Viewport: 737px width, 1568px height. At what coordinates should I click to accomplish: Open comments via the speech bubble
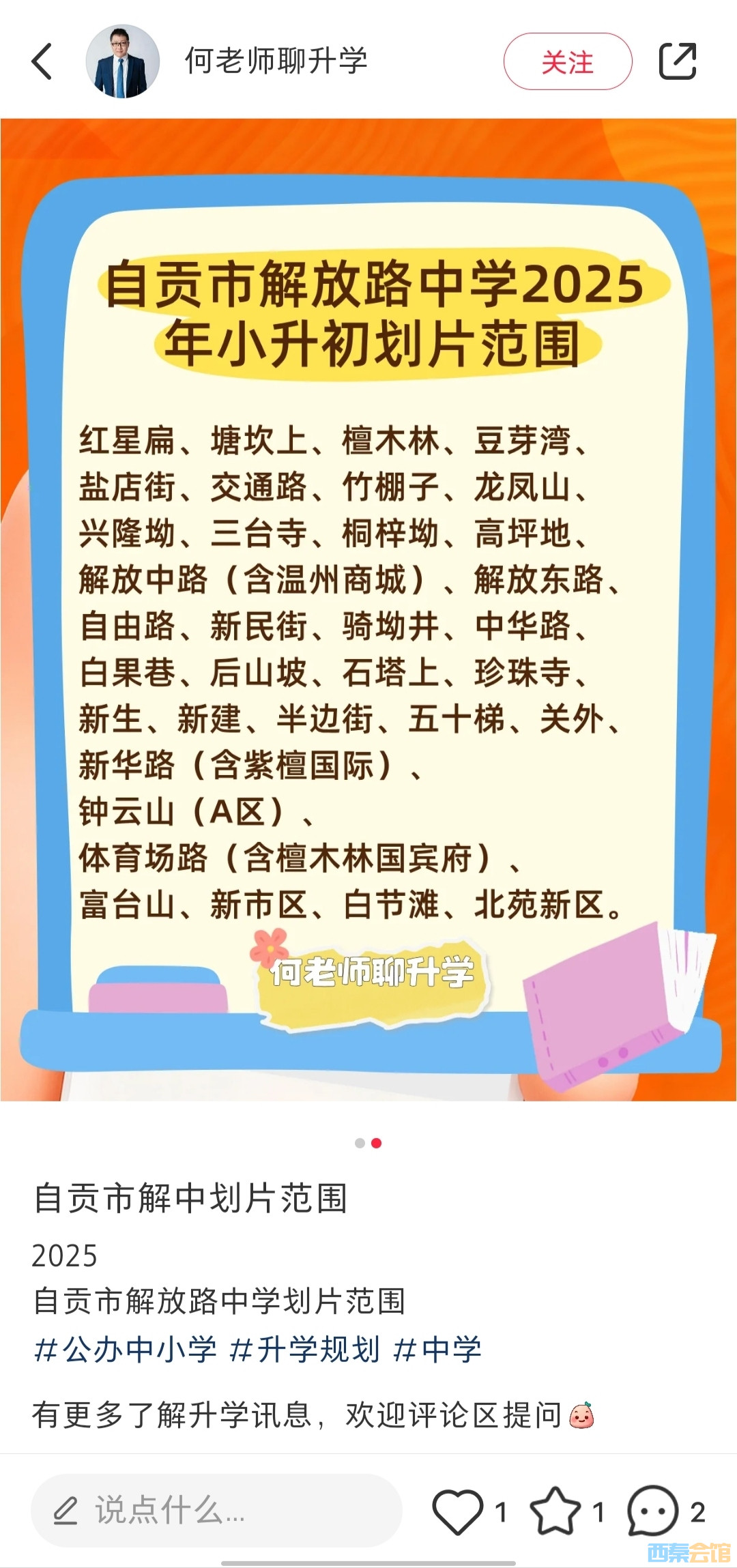point(652,1511)
